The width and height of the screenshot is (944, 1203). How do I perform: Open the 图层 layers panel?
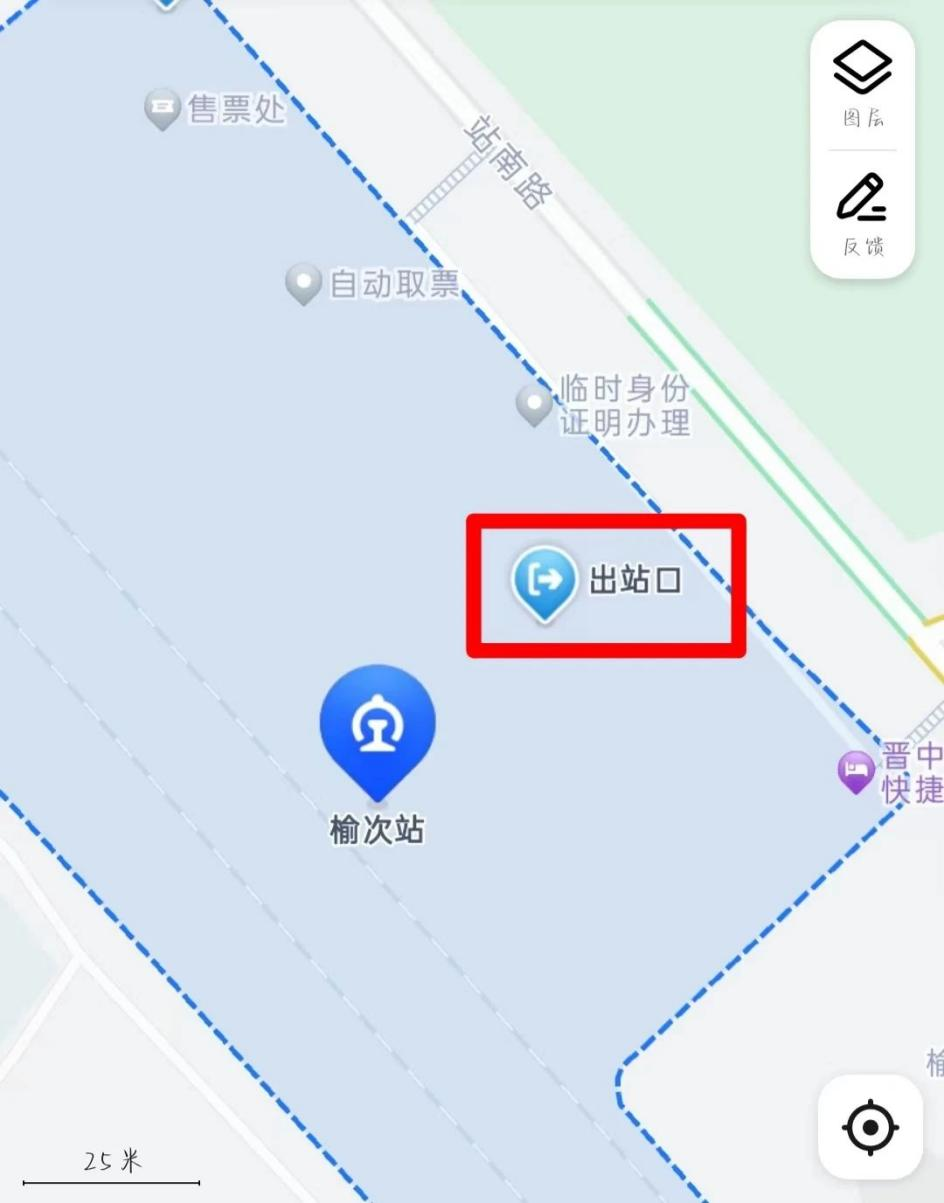pos(862,84)
